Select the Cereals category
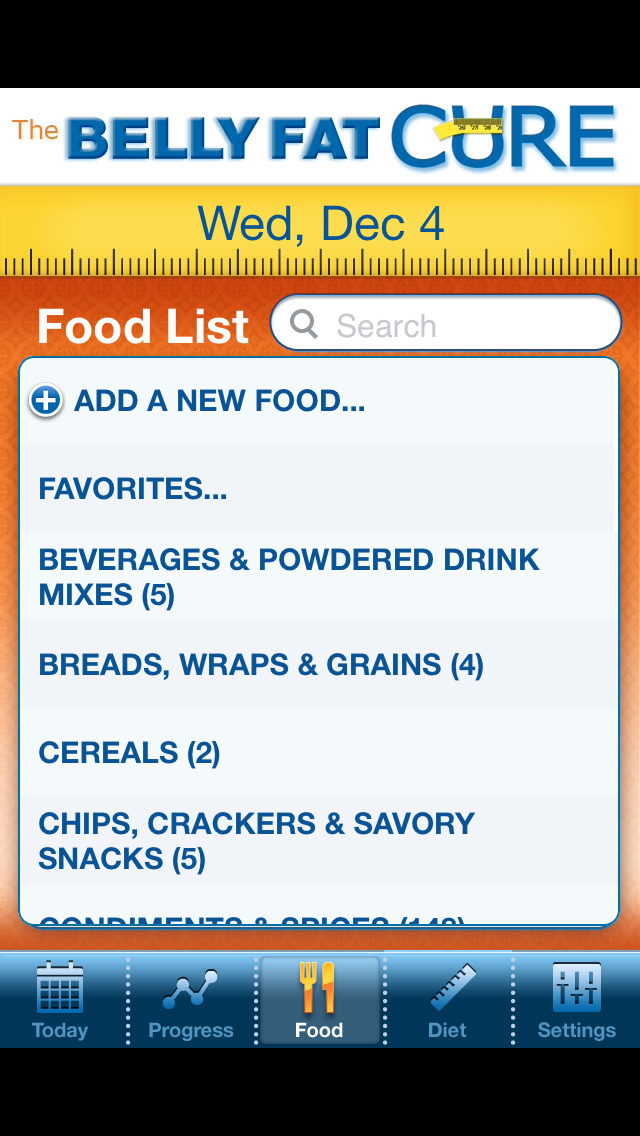This screenshot has height=1136, width=640. [x=130, y=753]
